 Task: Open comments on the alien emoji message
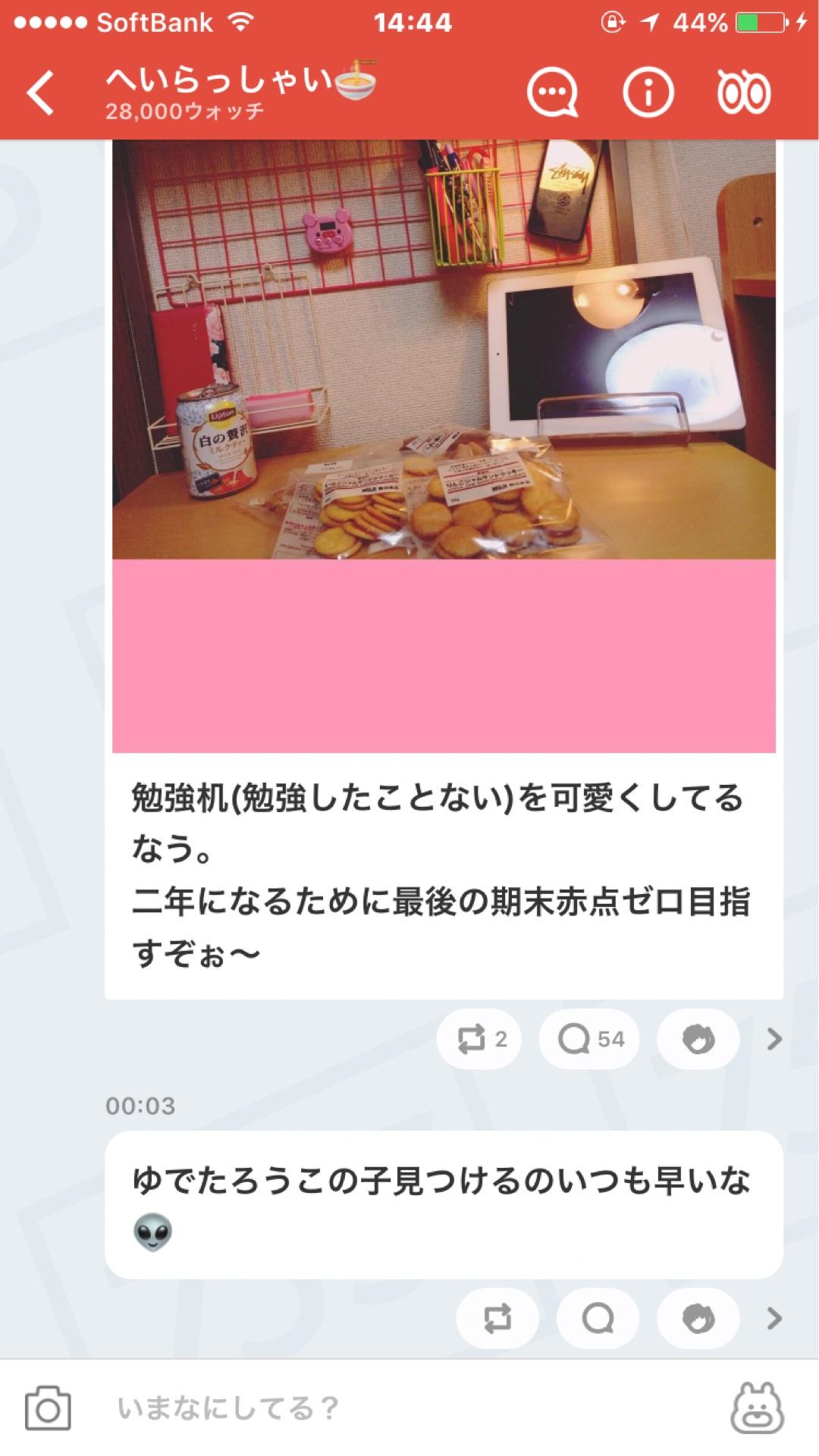596,1318
